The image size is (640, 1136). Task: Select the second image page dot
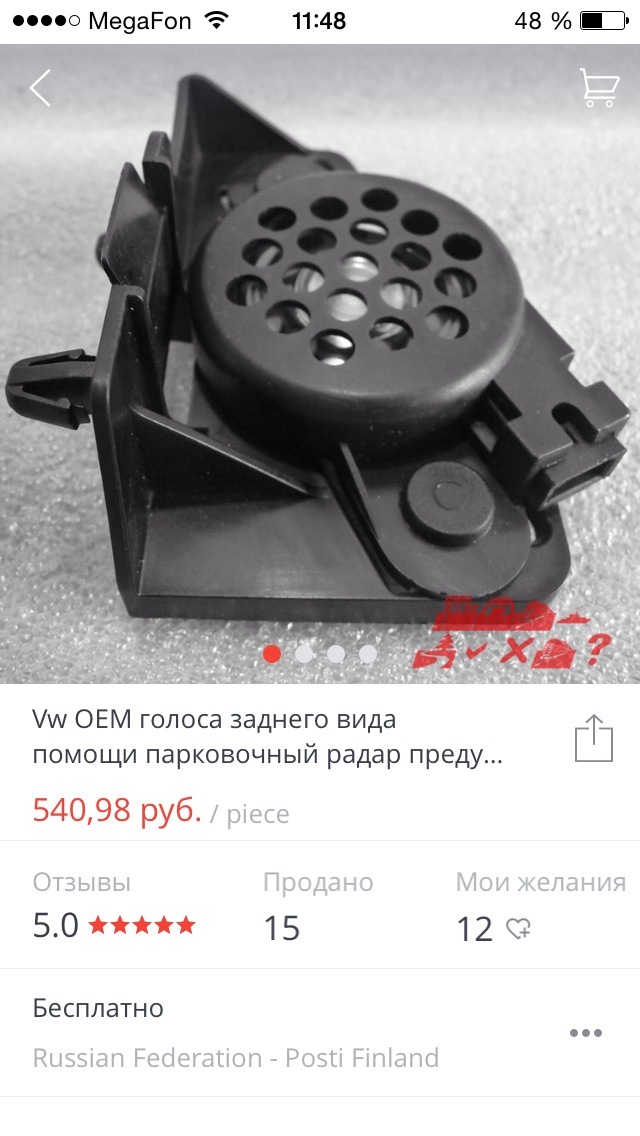(304, 654)
